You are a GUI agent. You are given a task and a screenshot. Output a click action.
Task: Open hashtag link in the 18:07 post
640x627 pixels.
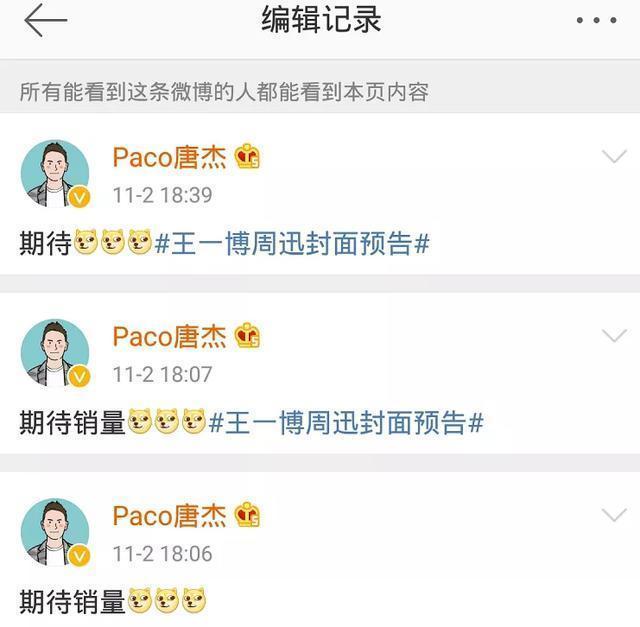(x=346, y=423)
